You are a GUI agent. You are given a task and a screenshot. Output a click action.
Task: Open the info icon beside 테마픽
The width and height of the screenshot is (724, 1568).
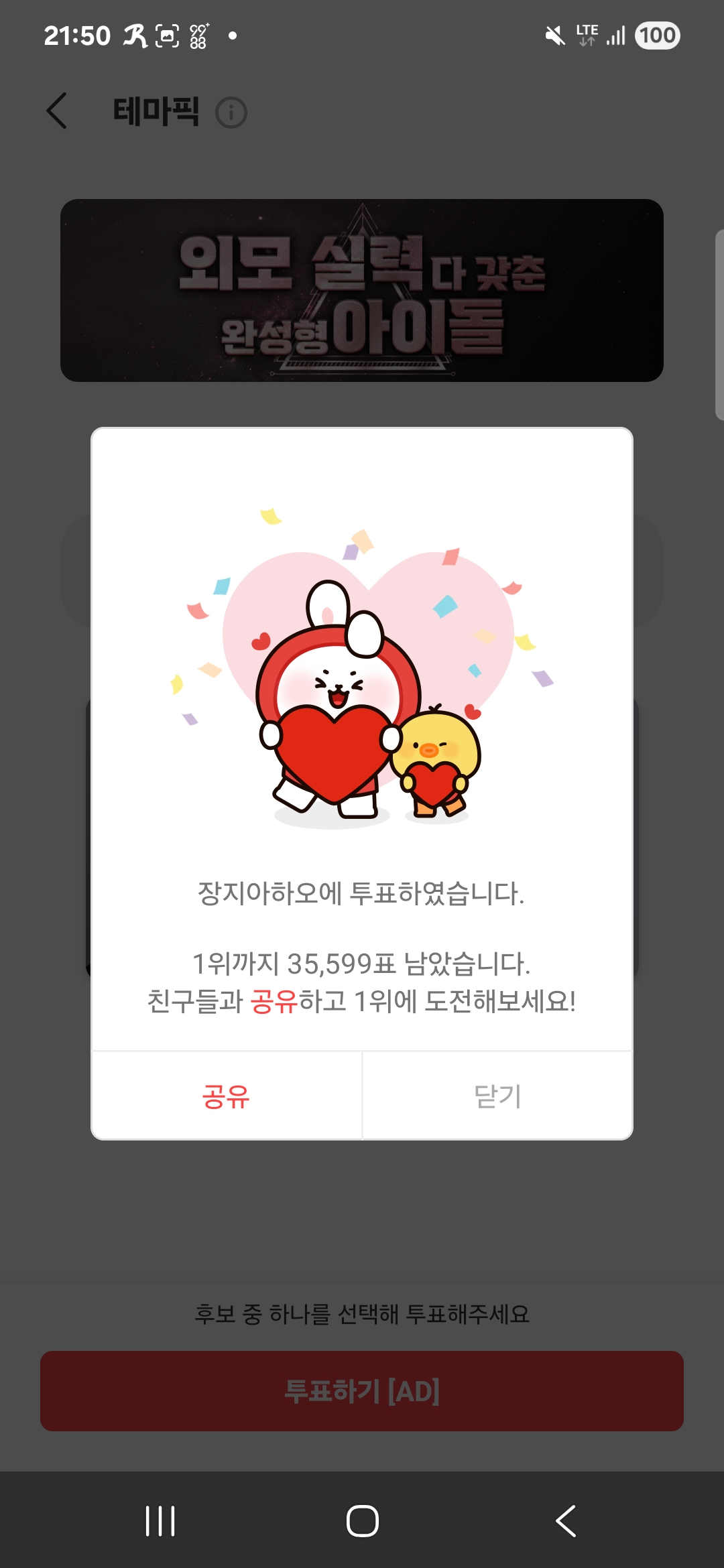pyautogui.click(x=231, y=113)
